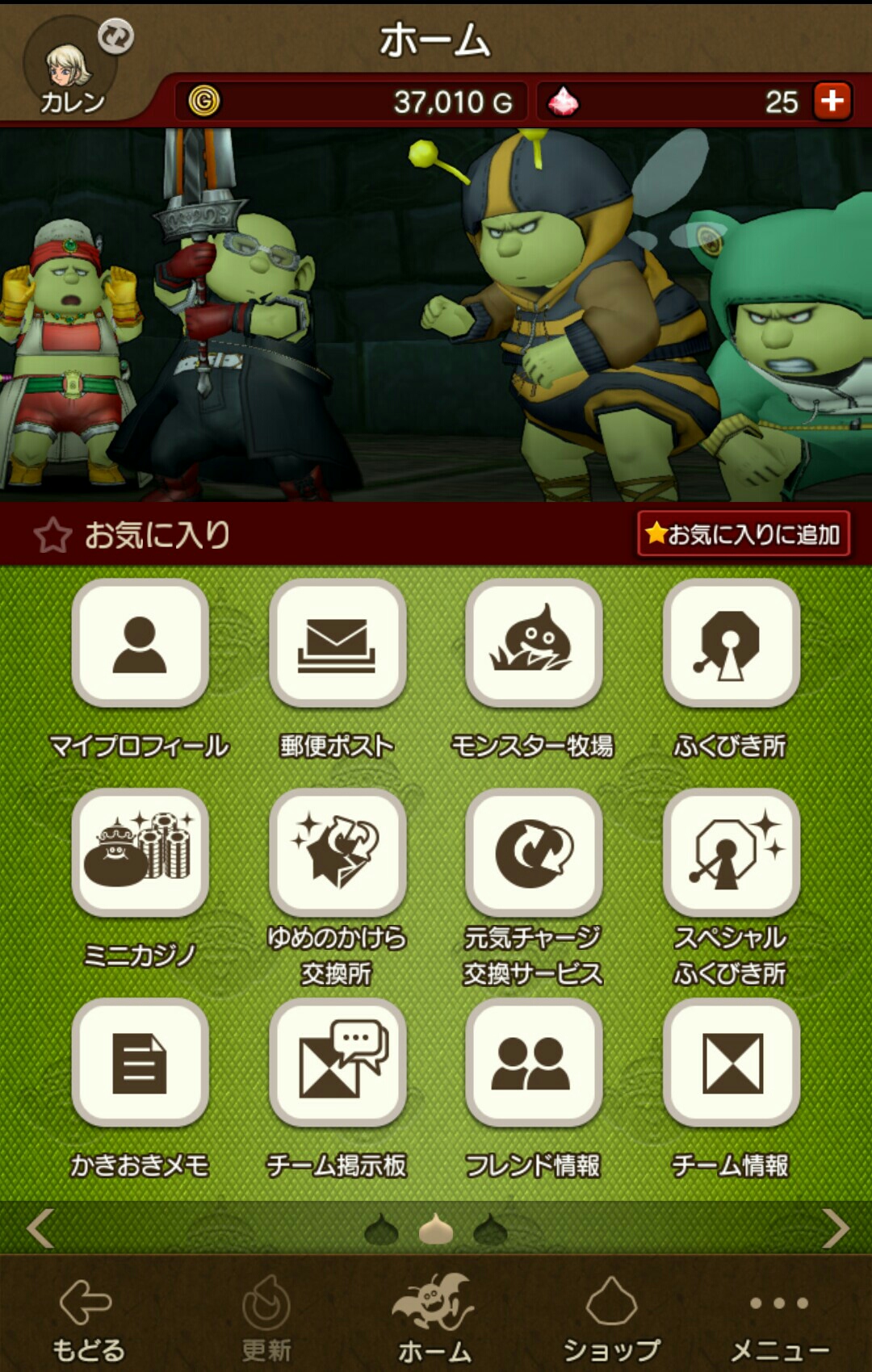Go to モンスター牧場
Viewport: 872px width, 1372px height.
tap(534, 644)
